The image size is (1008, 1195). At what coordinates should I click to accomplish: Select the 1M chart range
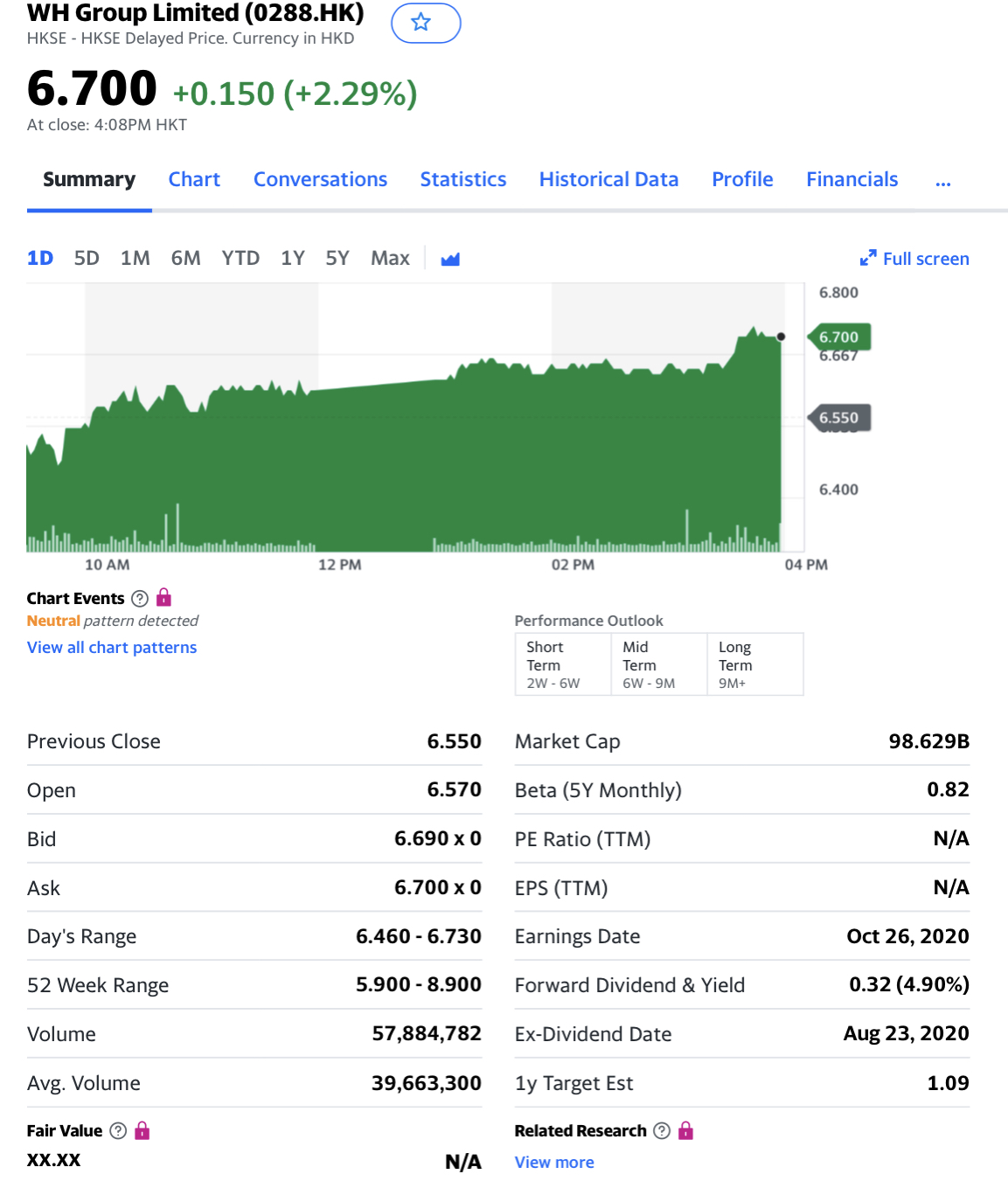(135, 258)
